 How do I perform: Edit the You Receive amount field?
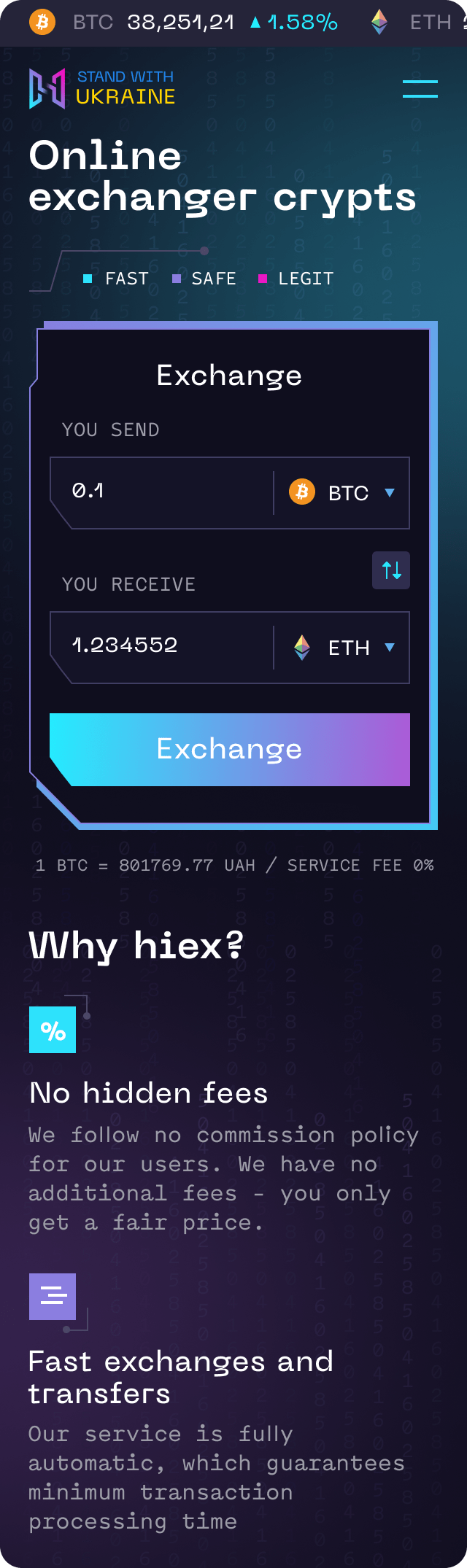tap(164, 647)
